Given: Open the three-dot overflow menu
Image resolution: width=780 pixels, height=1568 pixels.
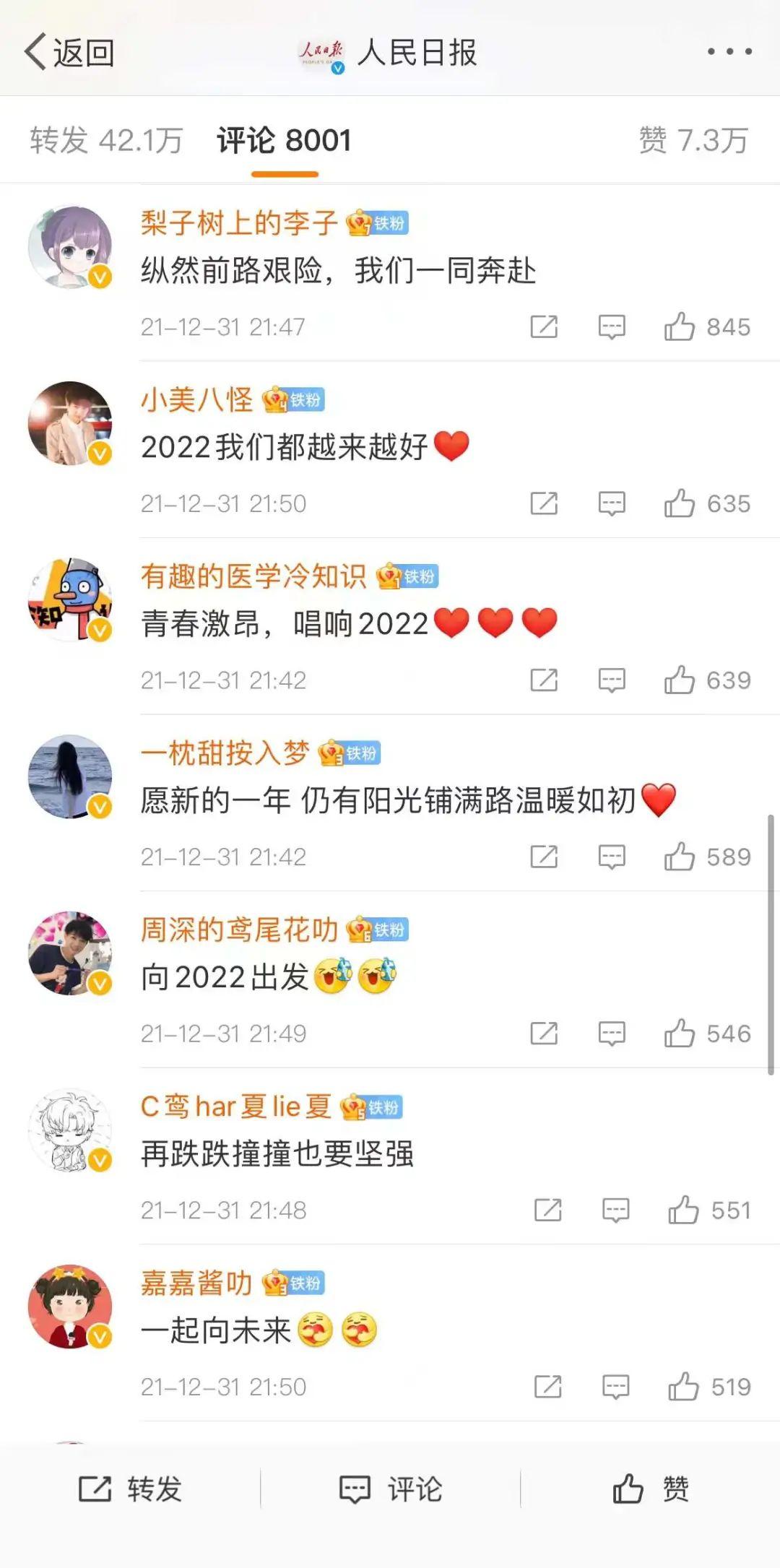Looking at the screenshot, I should (729, 51).
